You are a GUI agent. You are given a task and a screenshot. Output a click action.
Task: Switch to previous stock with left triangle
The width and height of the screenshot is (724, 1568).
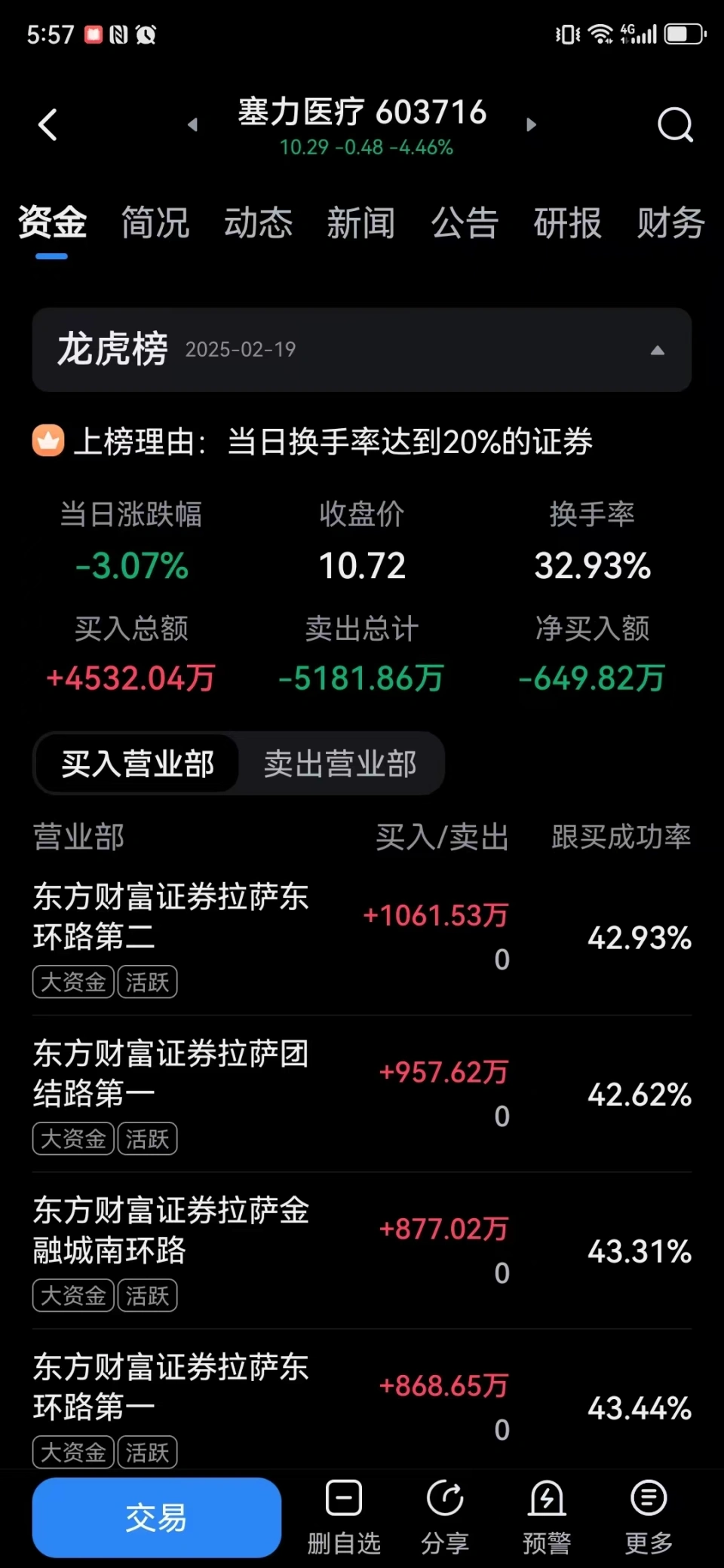point(193,124)
